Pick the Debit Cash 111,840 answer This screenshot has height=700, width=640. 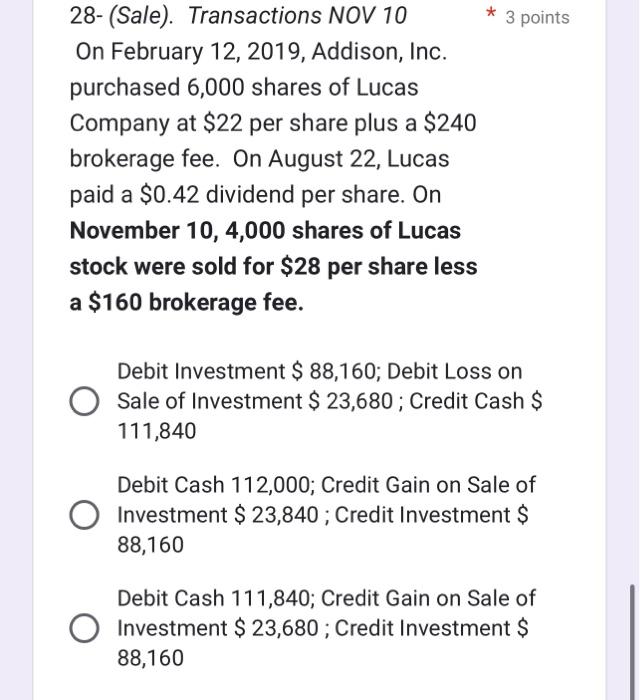point(83,628)
